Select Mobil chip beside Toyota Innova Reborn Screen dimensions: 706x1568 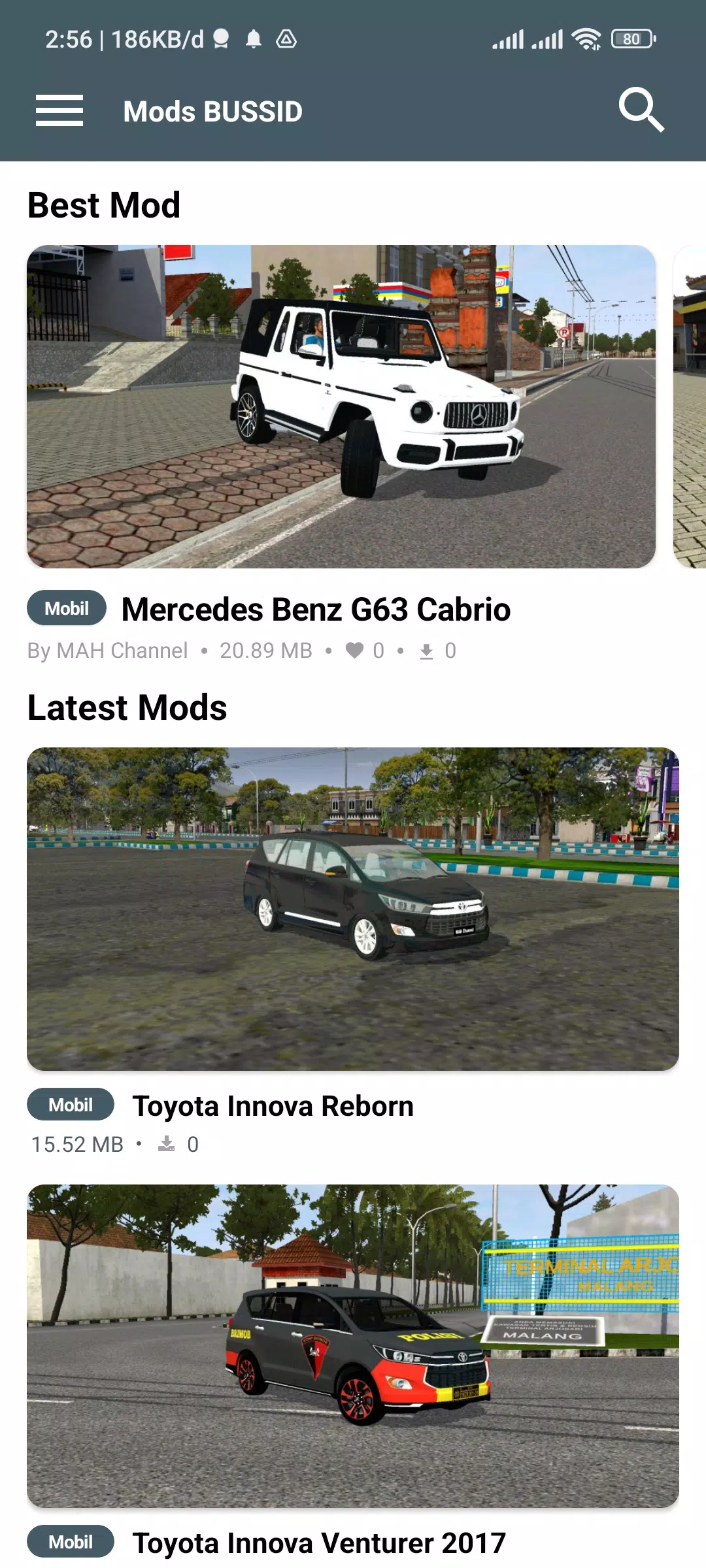pyautogui.click(x=71, y=1105)
